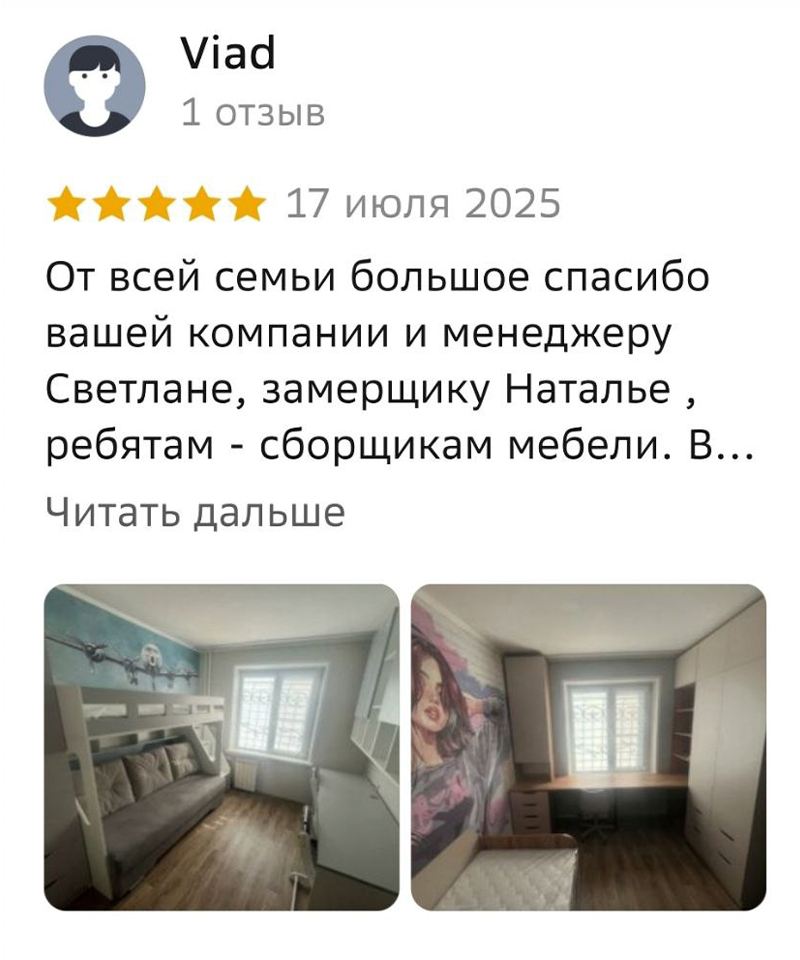Open the photo of the room with the wall mural

588,746
